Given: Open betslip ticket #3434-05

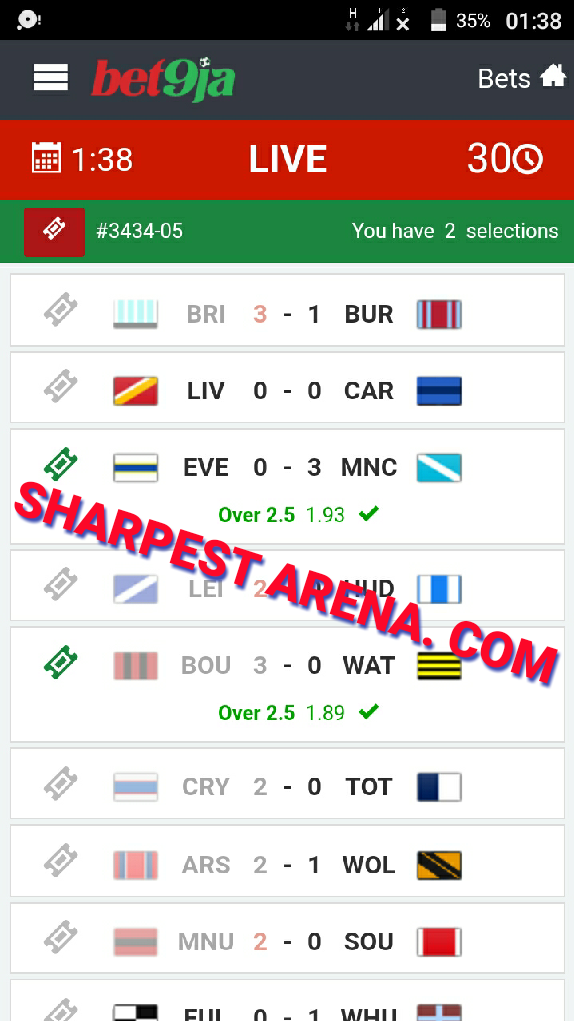Looking at the screenshot, I should pyautogui.click(x=55, y=232).
